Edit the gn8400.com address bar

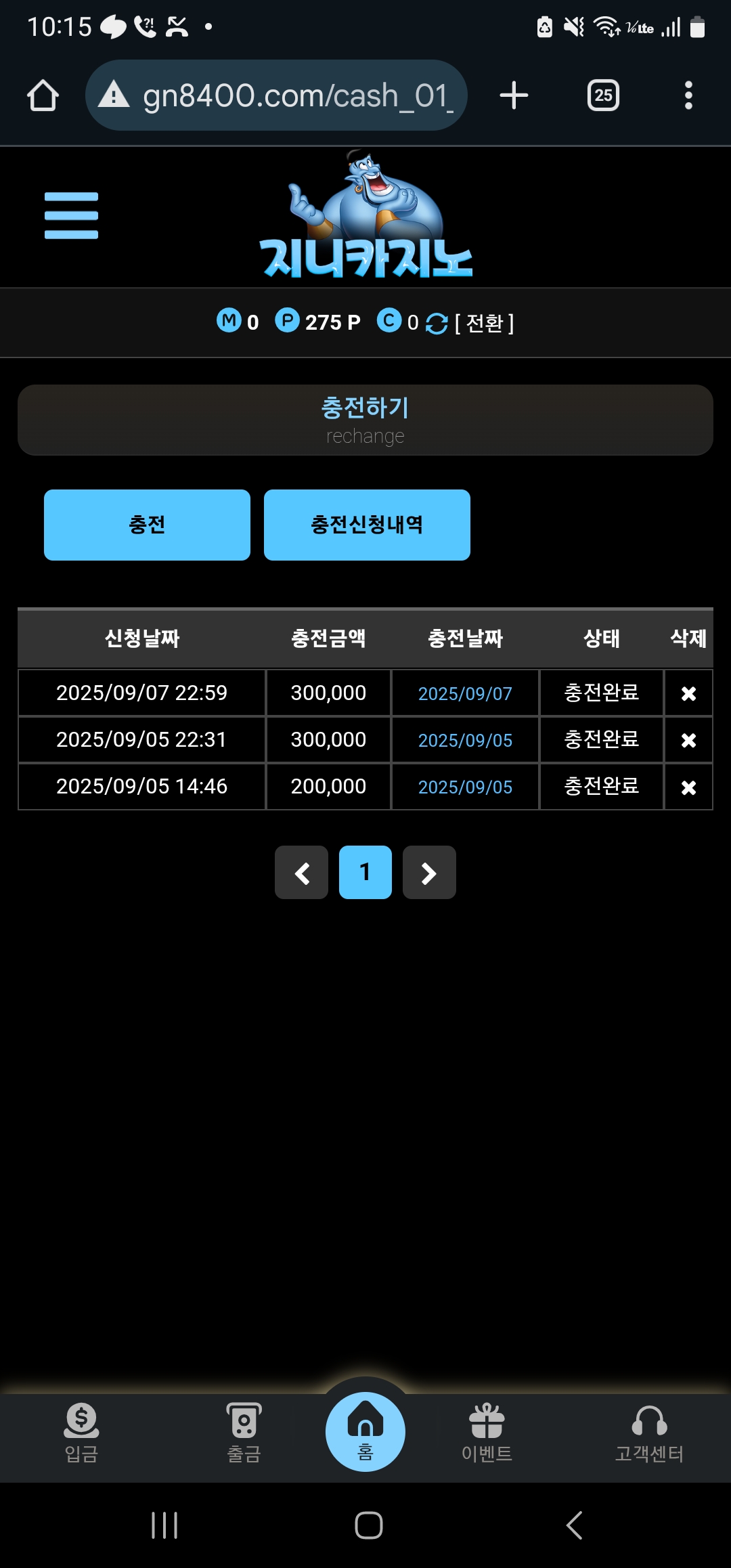[276, 95]
